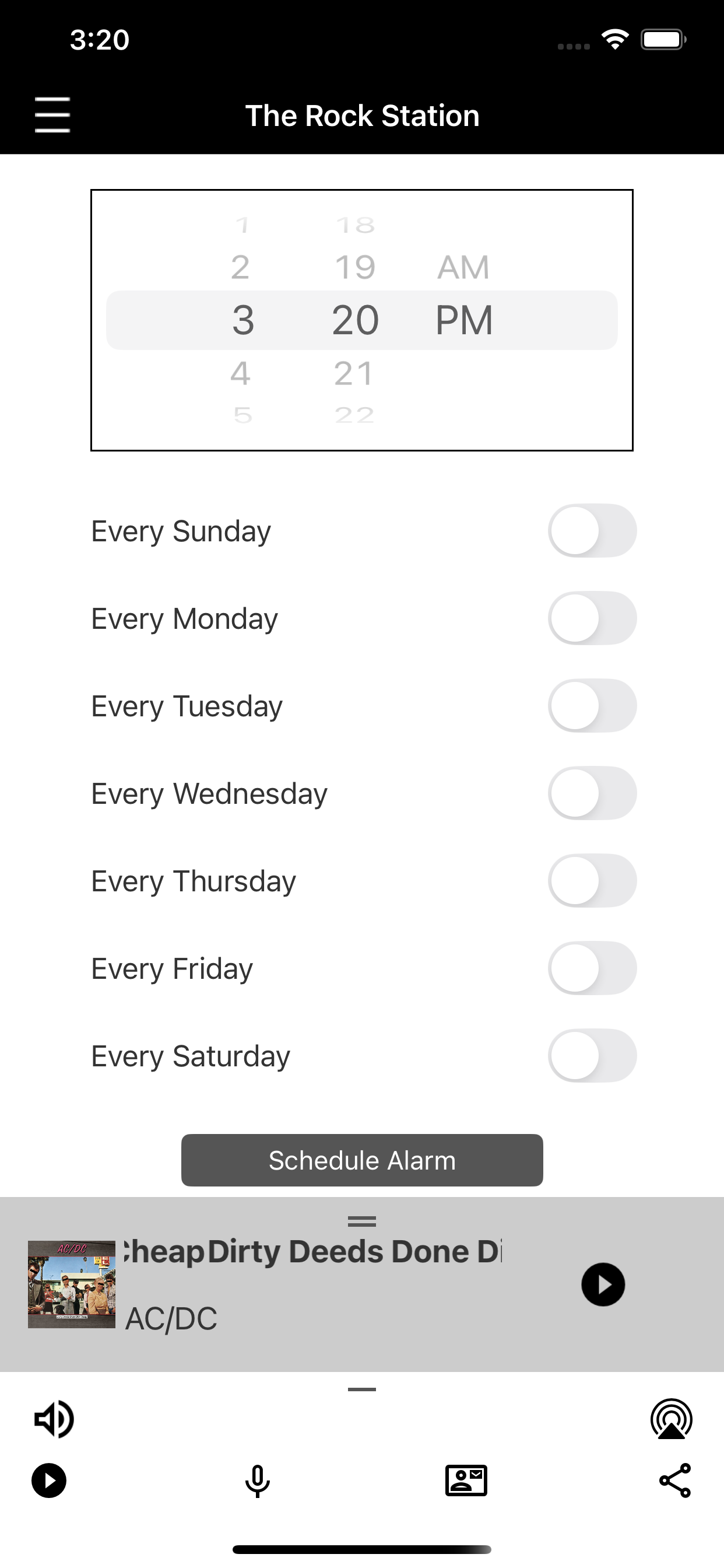Expand the player drag handle
This screenshot has width=724, height=1568.
(362, 1221)
